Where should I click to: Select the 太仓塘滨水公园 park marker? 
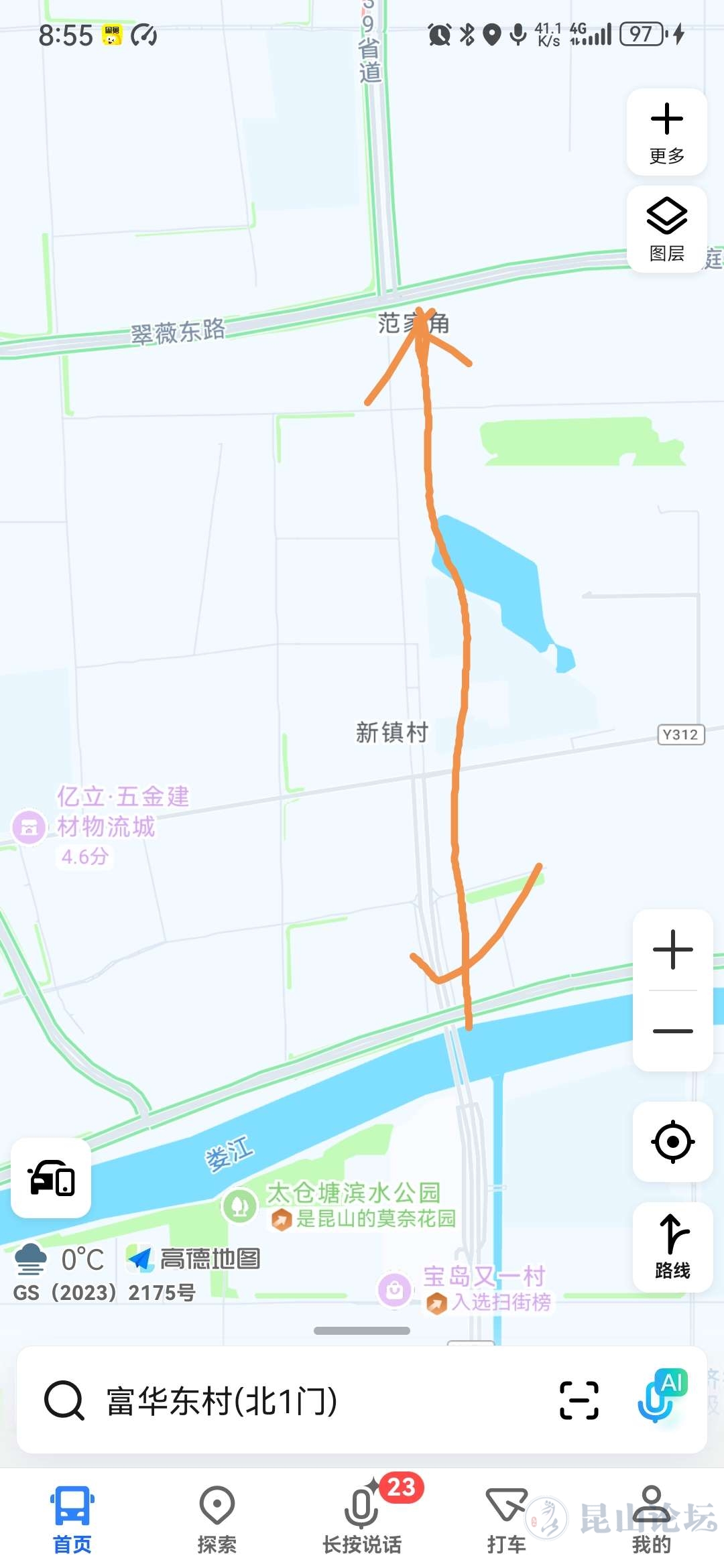coord(239,1206)
